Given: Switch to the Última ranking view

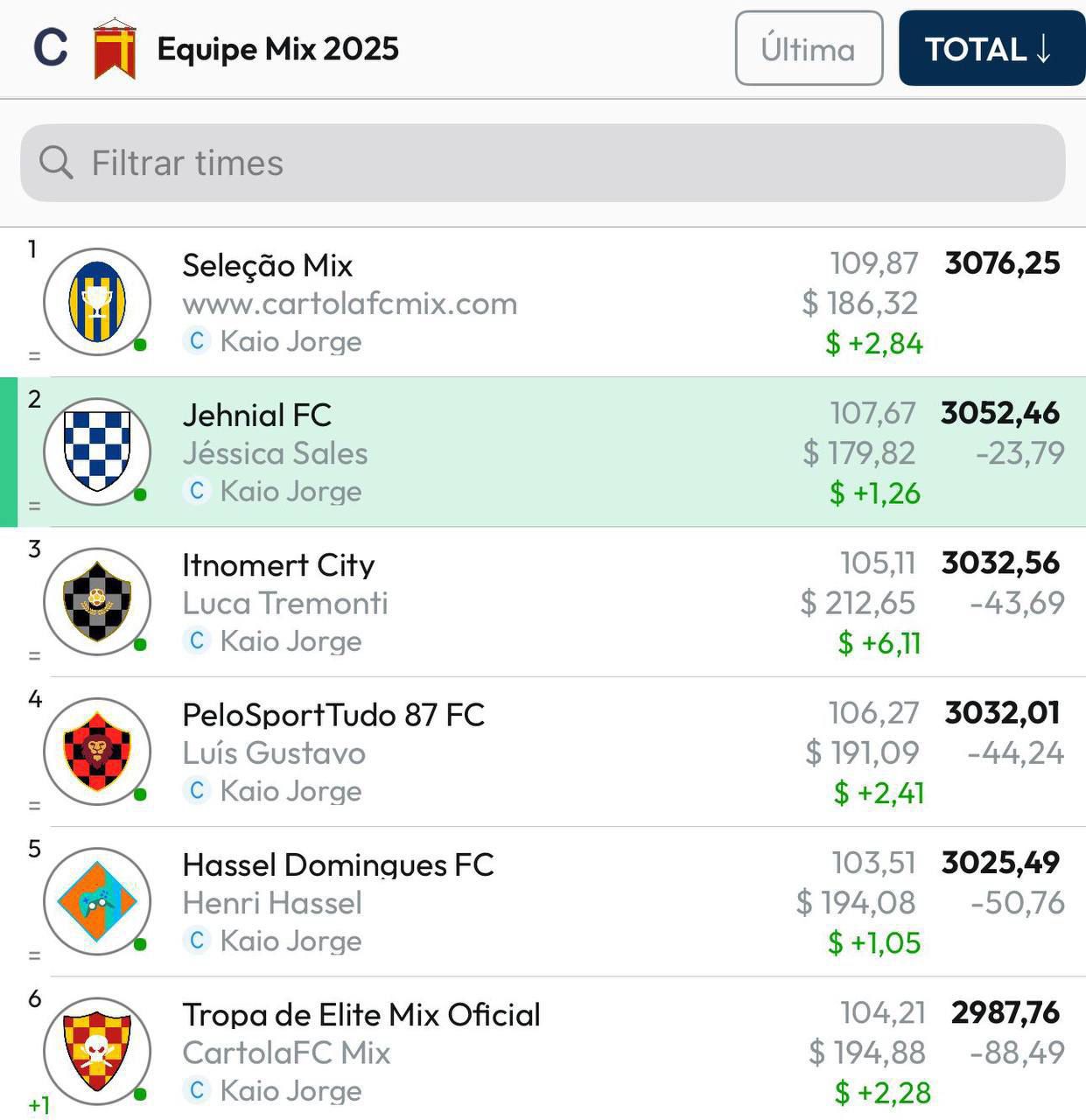Looking at the screenshot, I should [809, 49].
